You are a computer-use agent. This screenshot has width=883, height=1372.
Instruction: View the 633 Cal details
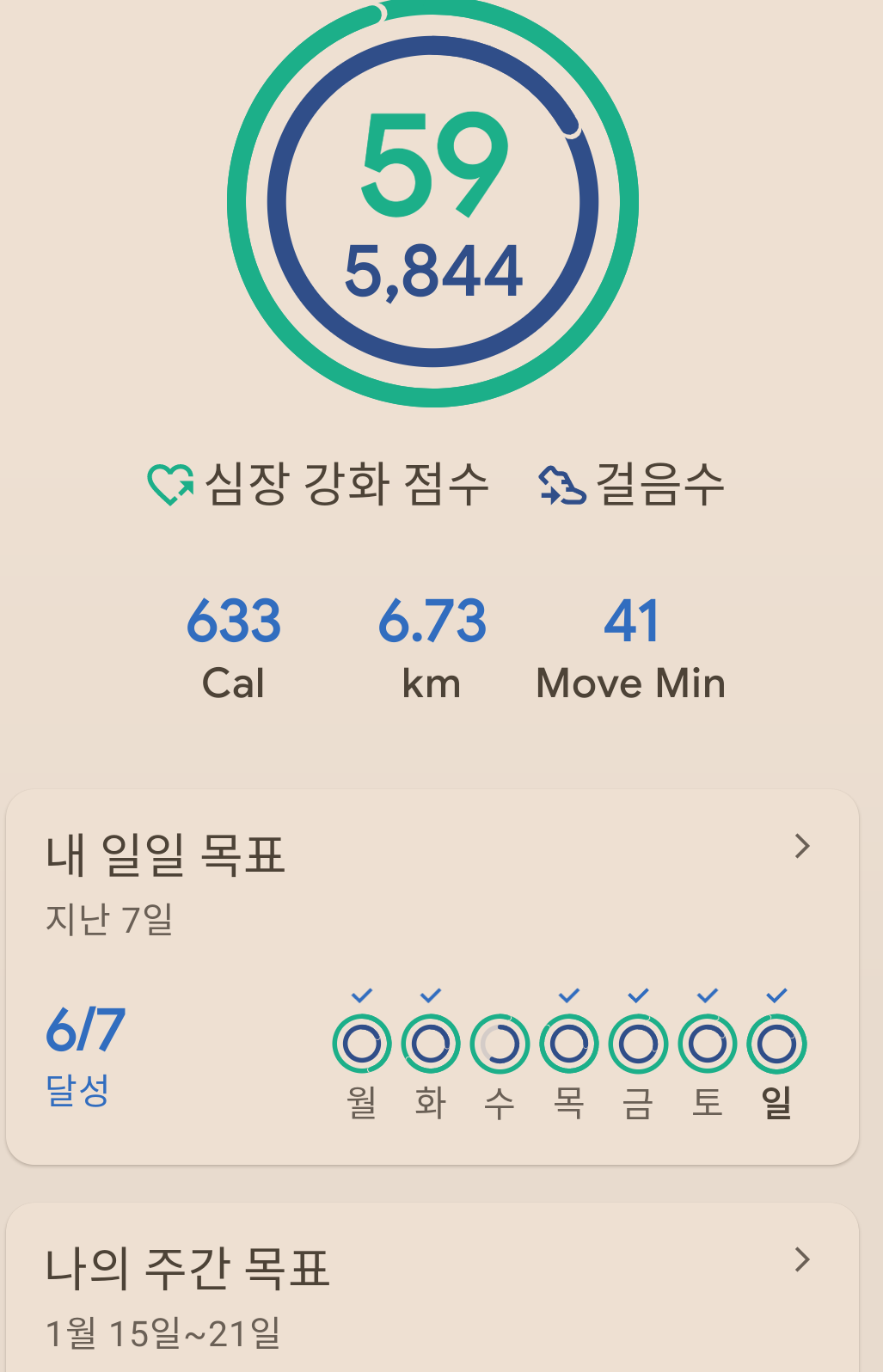(x=234, y=646)
